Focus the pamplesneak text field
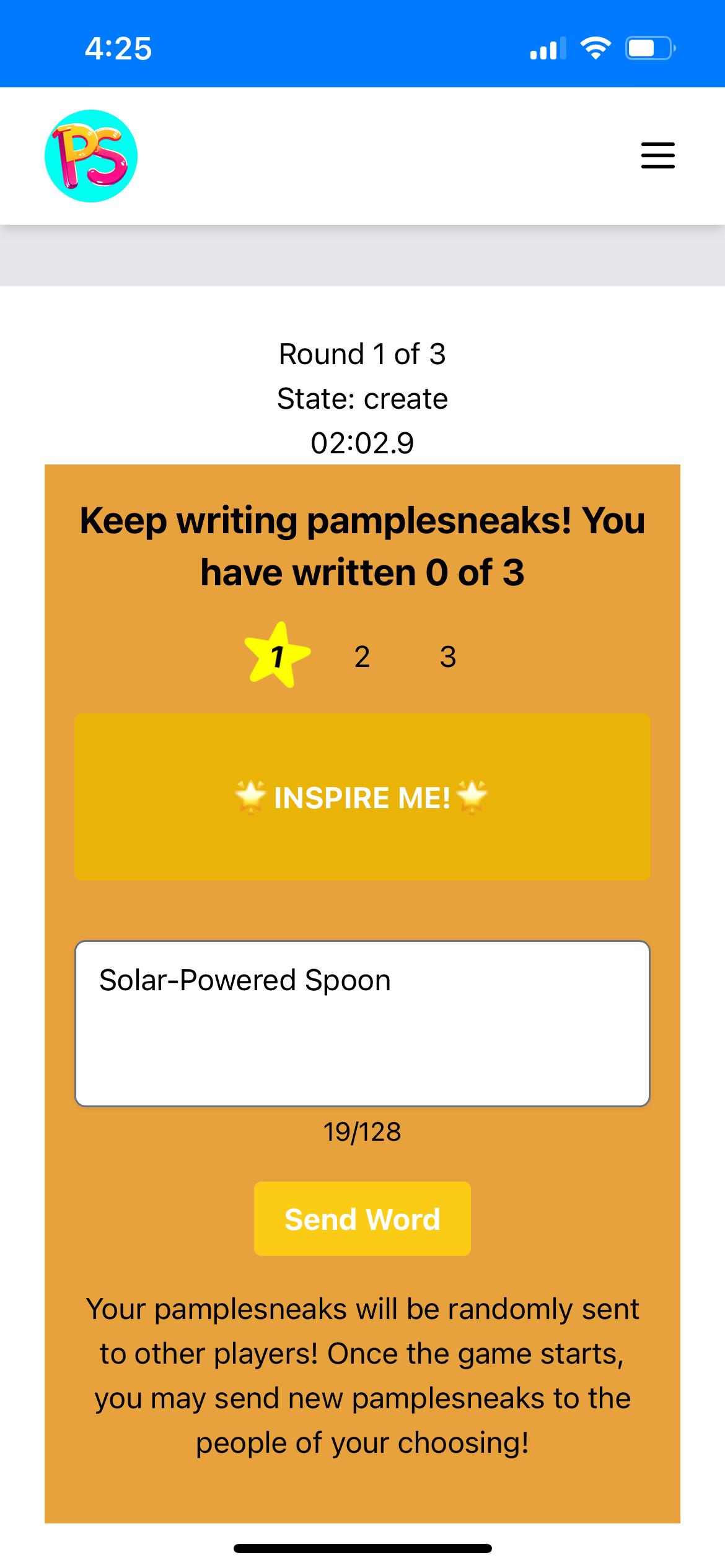Image resolution: width=725 pixels, height=1568 pixels. (x=362, y=1023)
